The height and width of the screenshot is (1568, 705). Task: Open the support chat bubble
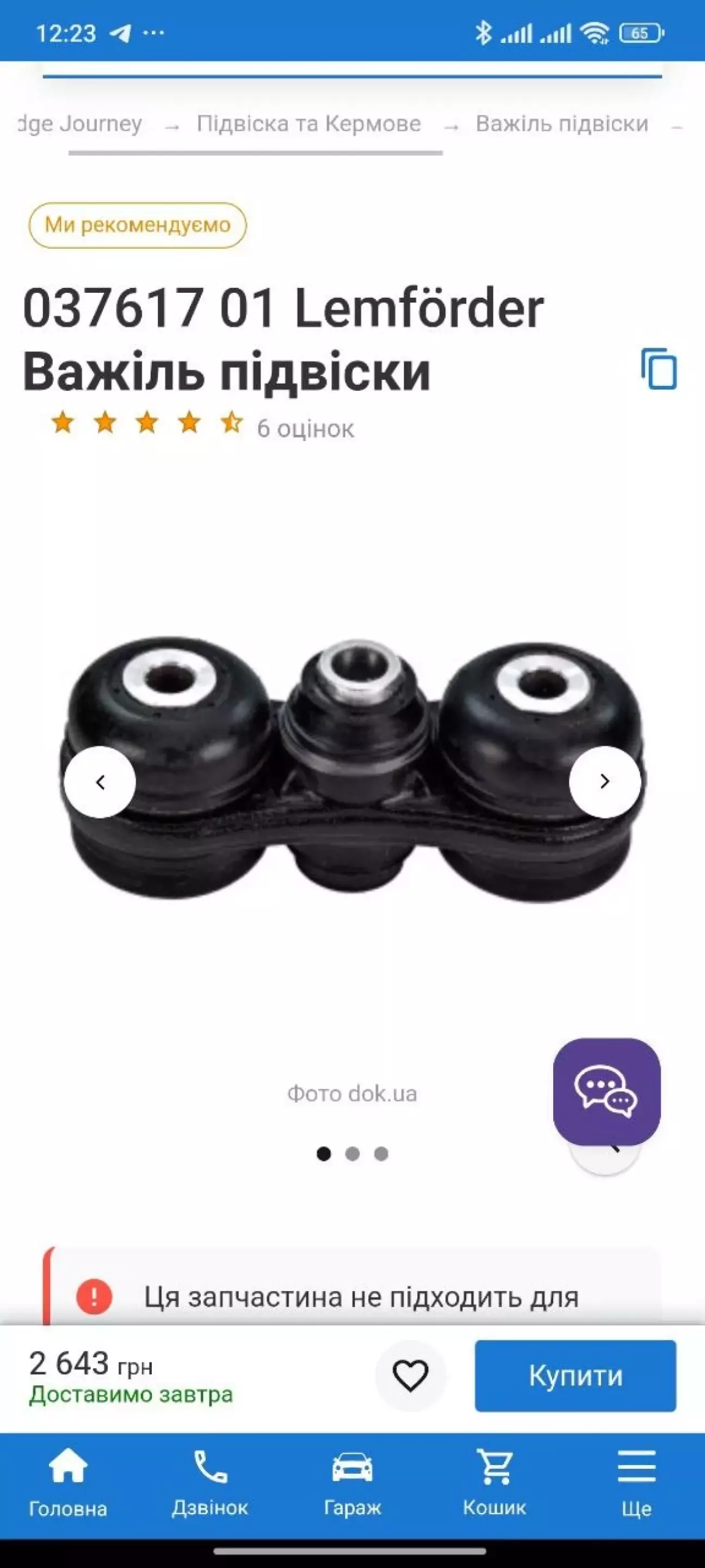coord(606,1091)
